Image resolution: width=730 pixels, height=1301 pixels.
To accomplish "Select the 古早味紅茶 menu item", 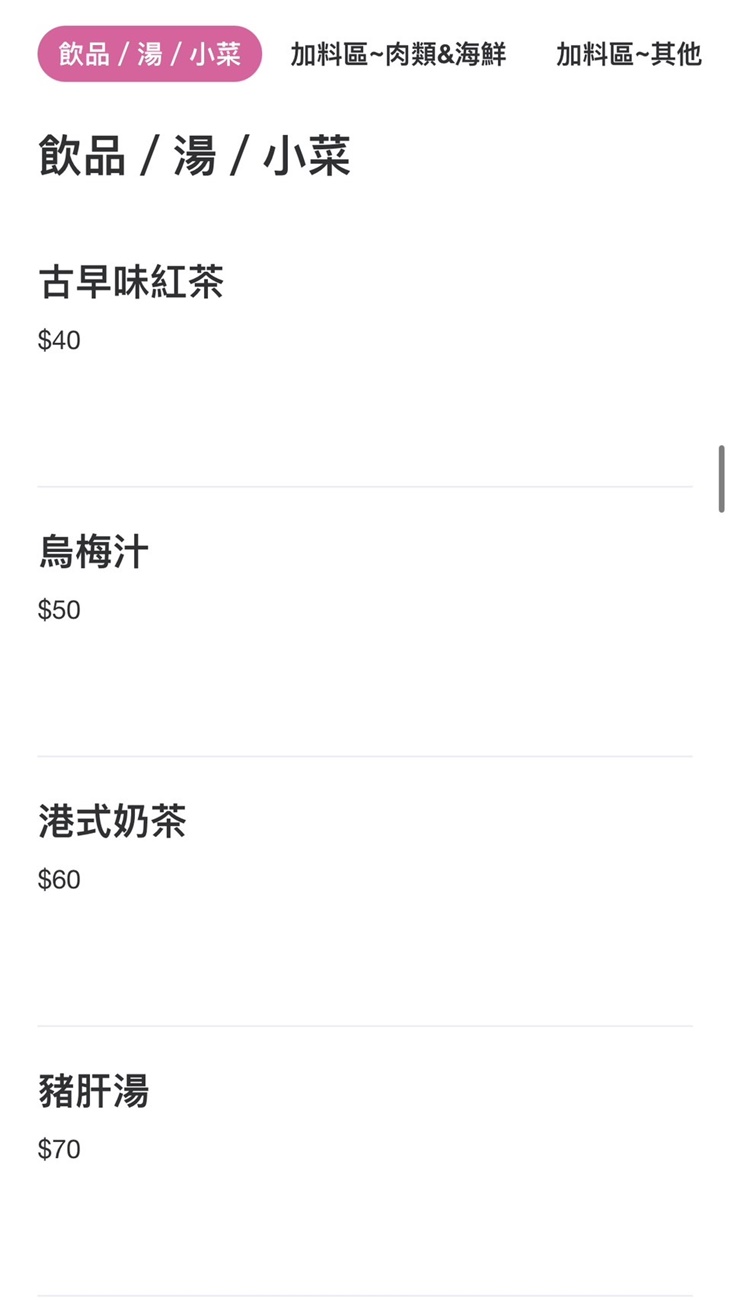I will point(130,283).
